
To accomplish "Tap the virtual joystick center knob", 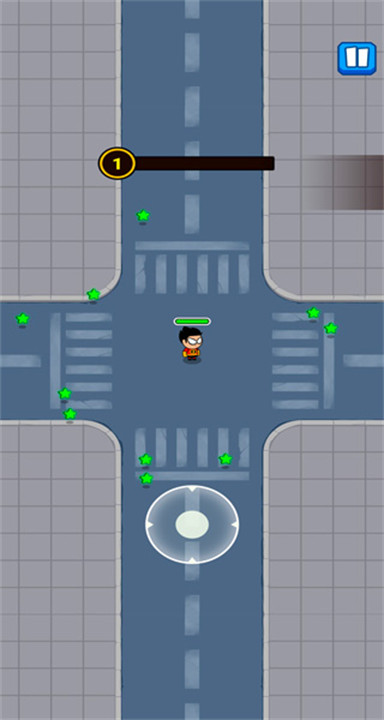I will click(192, 524).
